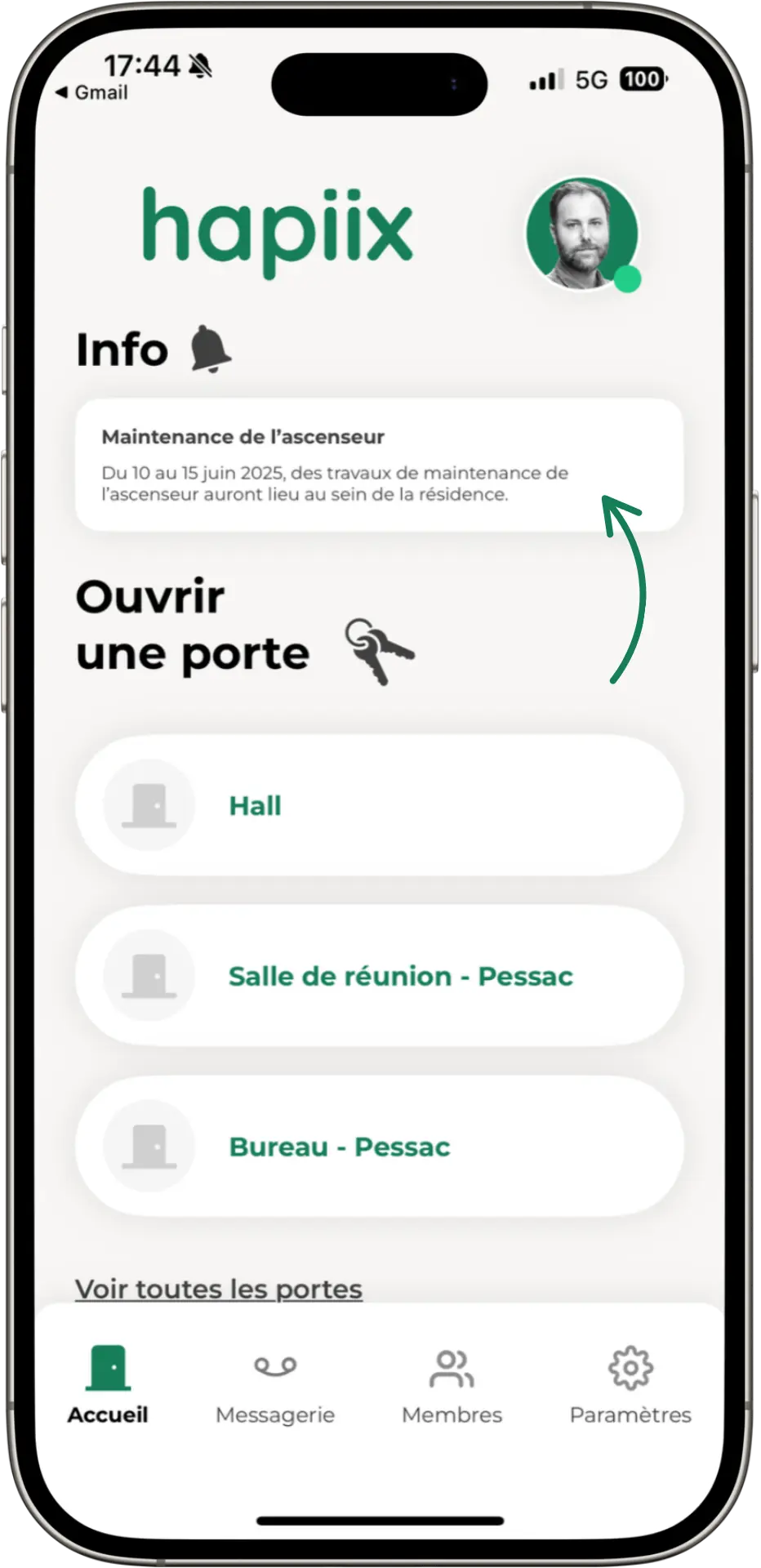This screenshot has height=1568, width=761.
Task: Open the profile avatar
Action: click(582, 234)
